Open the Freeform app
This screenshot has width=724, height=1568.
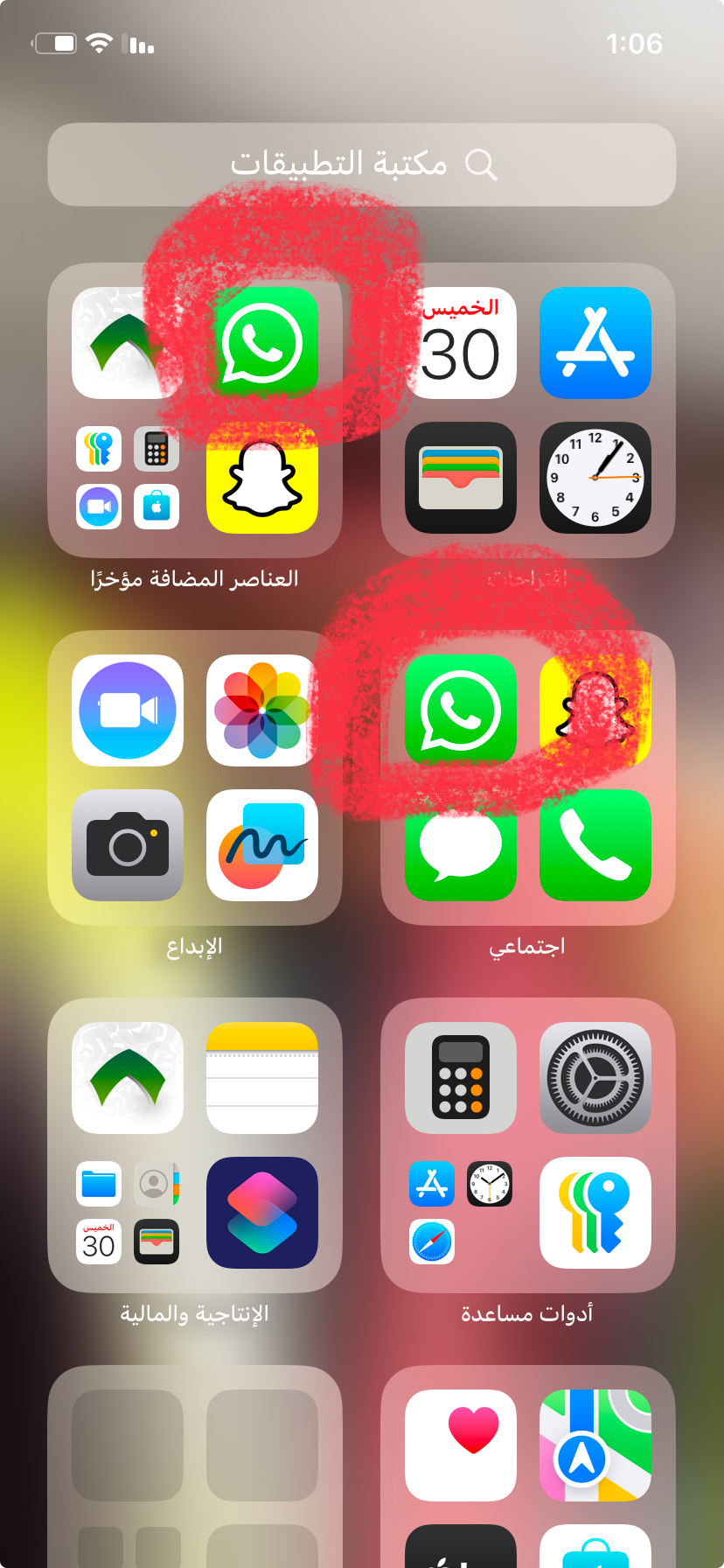[x=262, y=845]
